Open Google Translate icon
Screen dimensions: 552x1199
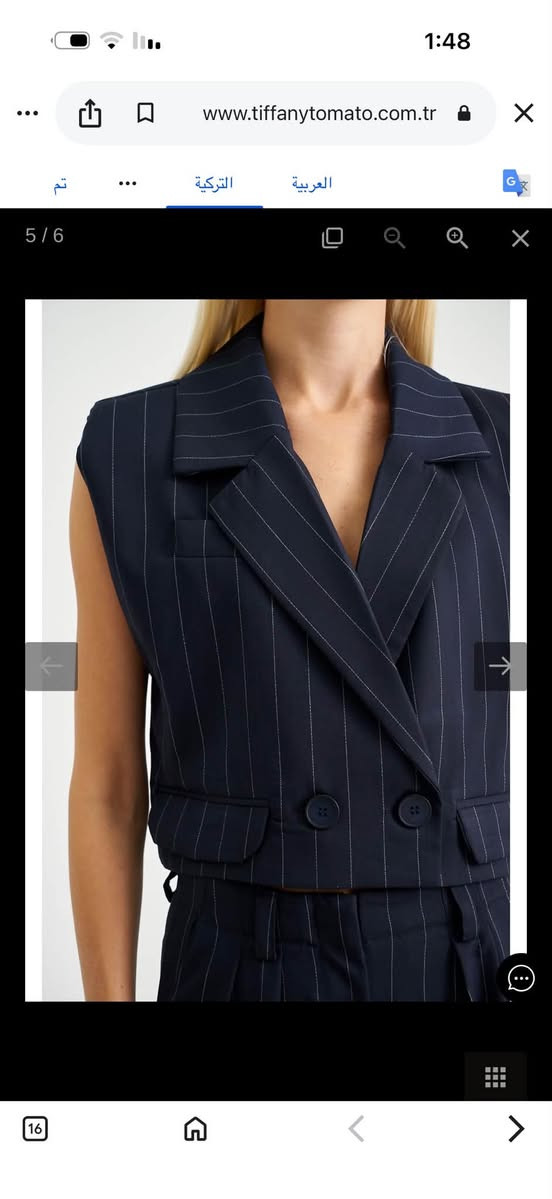click(x=516, y=184)
